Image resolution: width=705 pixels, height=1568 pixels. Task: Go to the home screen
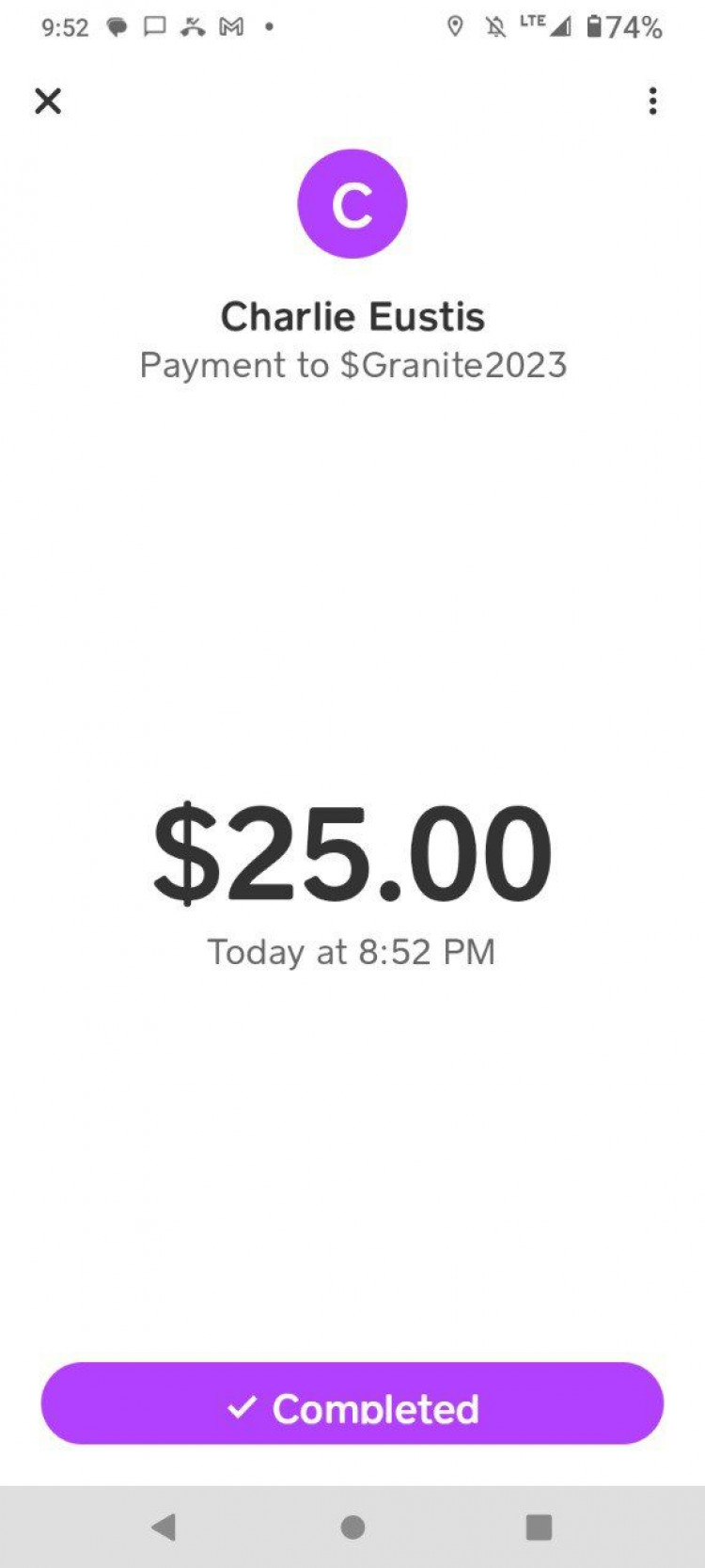352,1526
